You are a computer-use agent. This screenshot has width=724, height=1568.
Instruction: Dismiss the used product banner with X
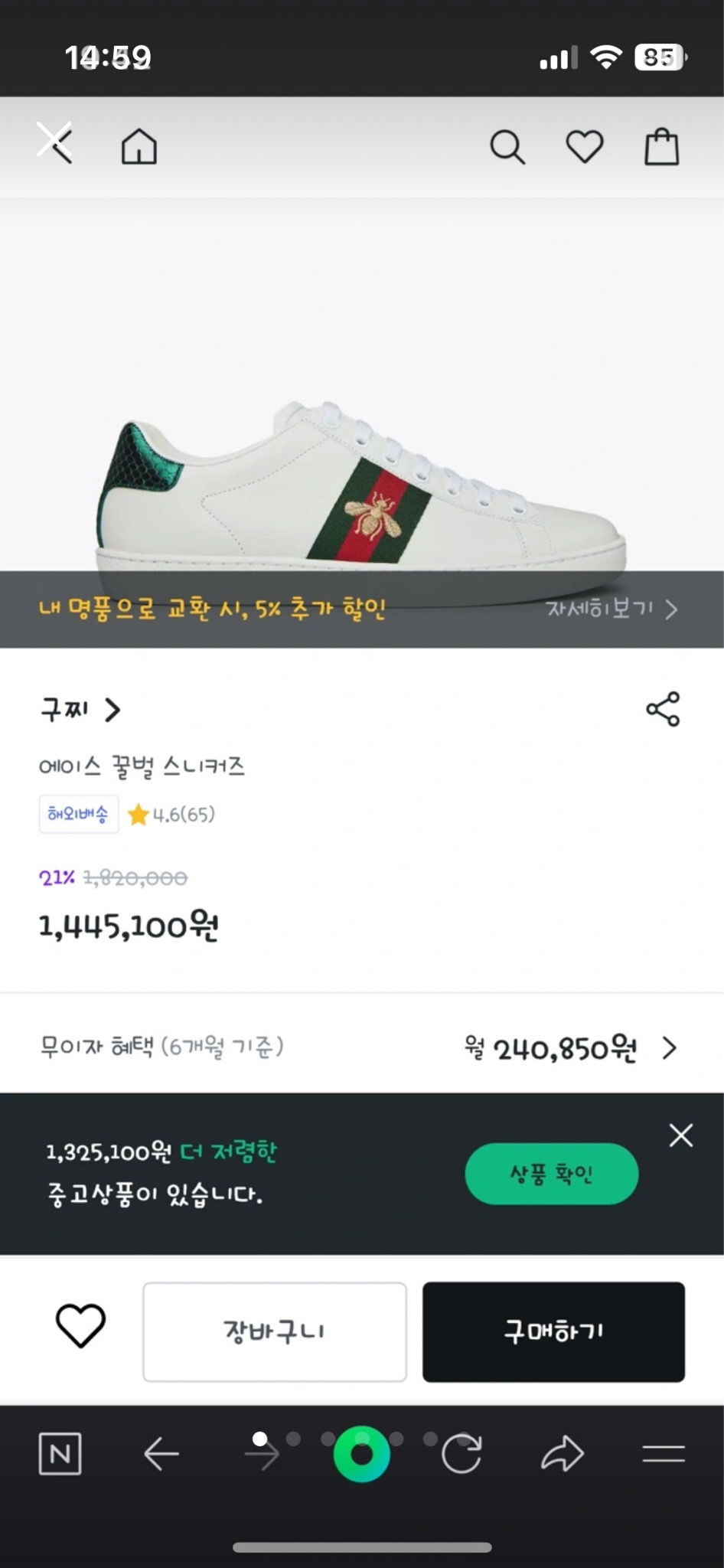click(680, 1135)
